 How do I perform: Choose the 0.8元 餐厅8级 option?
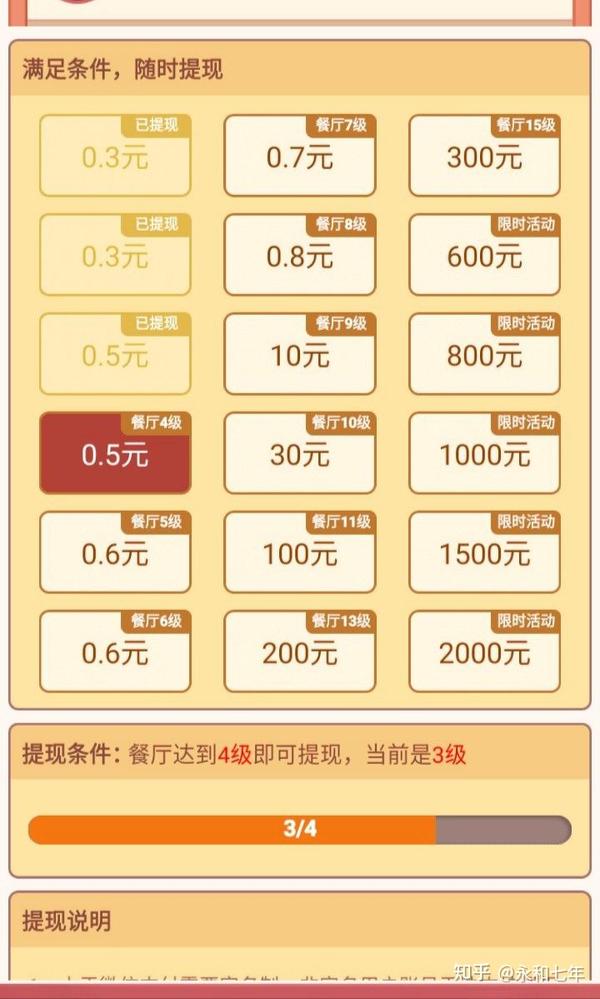(x=300, y=255)
